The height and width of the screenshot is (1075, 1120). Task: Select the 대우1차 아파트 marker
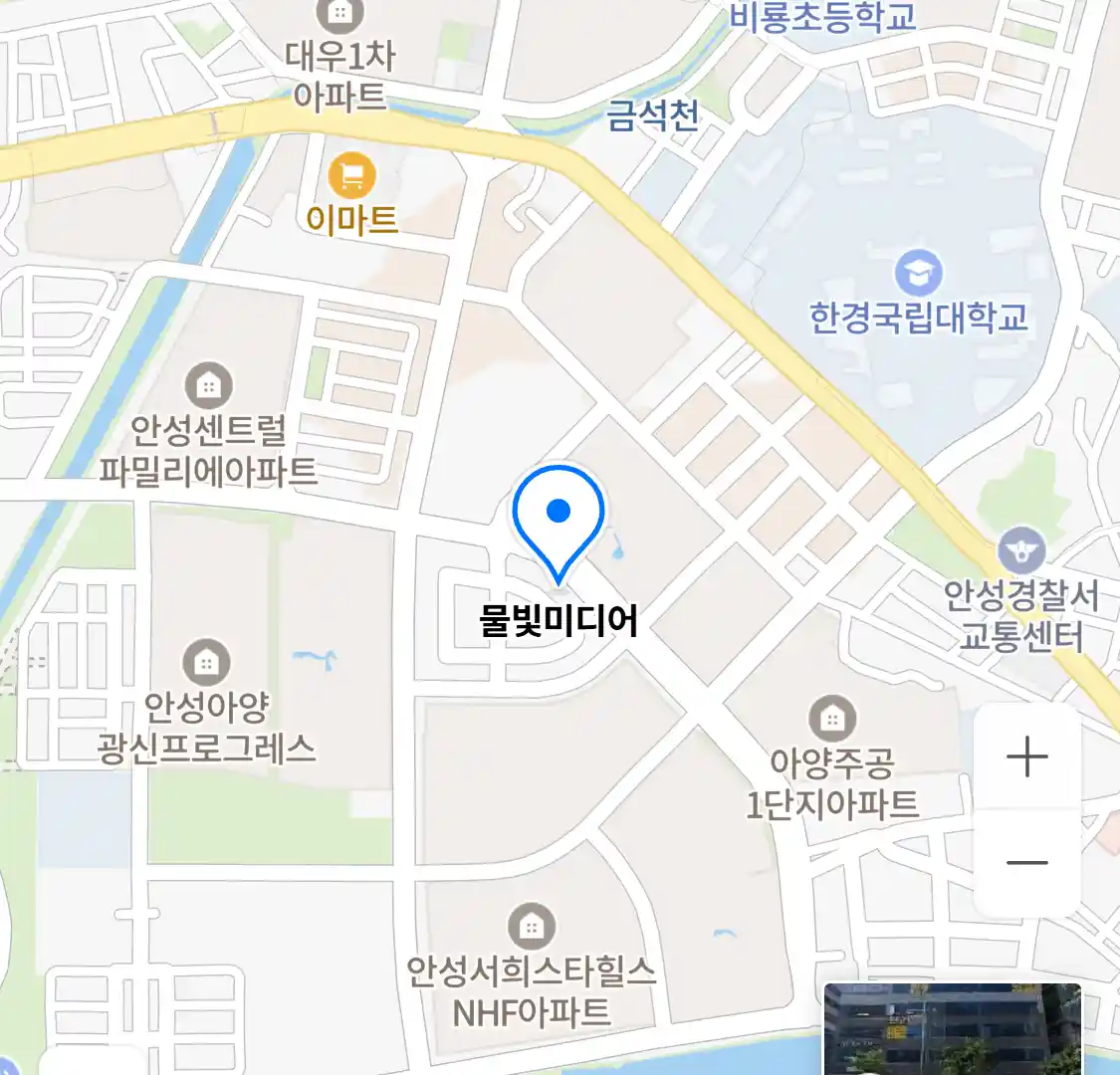click(x=339, y=13)
